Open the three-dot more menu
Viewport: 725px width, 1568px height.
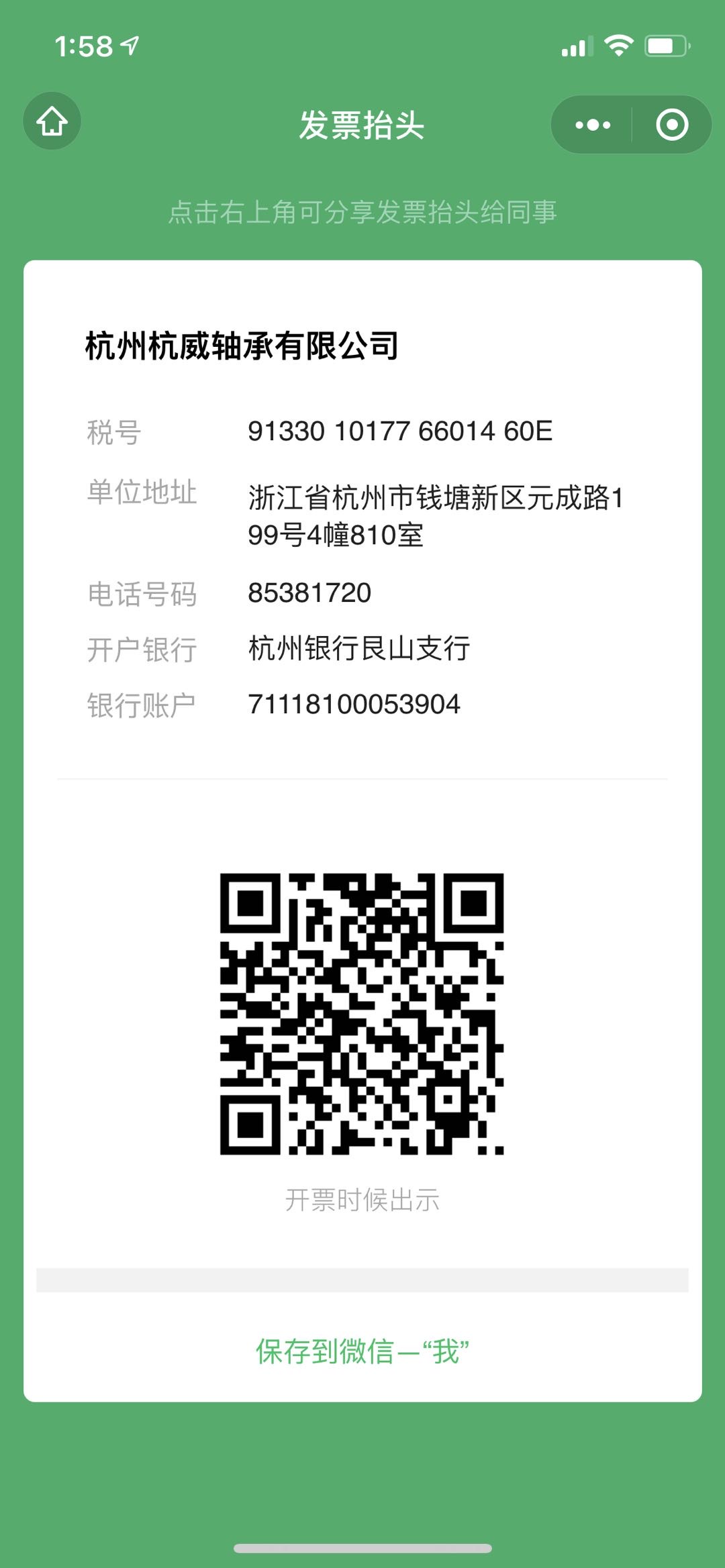tap(593, 125)
